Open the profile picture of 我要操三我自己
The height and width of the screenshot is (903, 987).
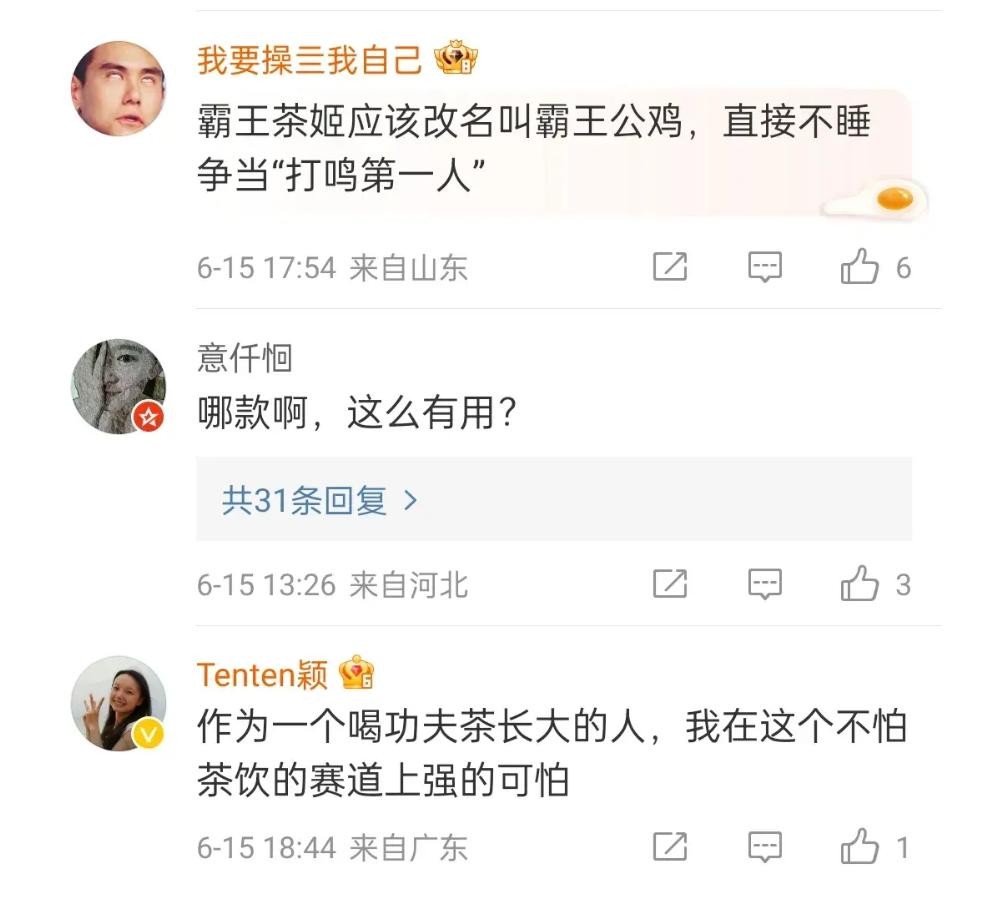tap(118, 89)
